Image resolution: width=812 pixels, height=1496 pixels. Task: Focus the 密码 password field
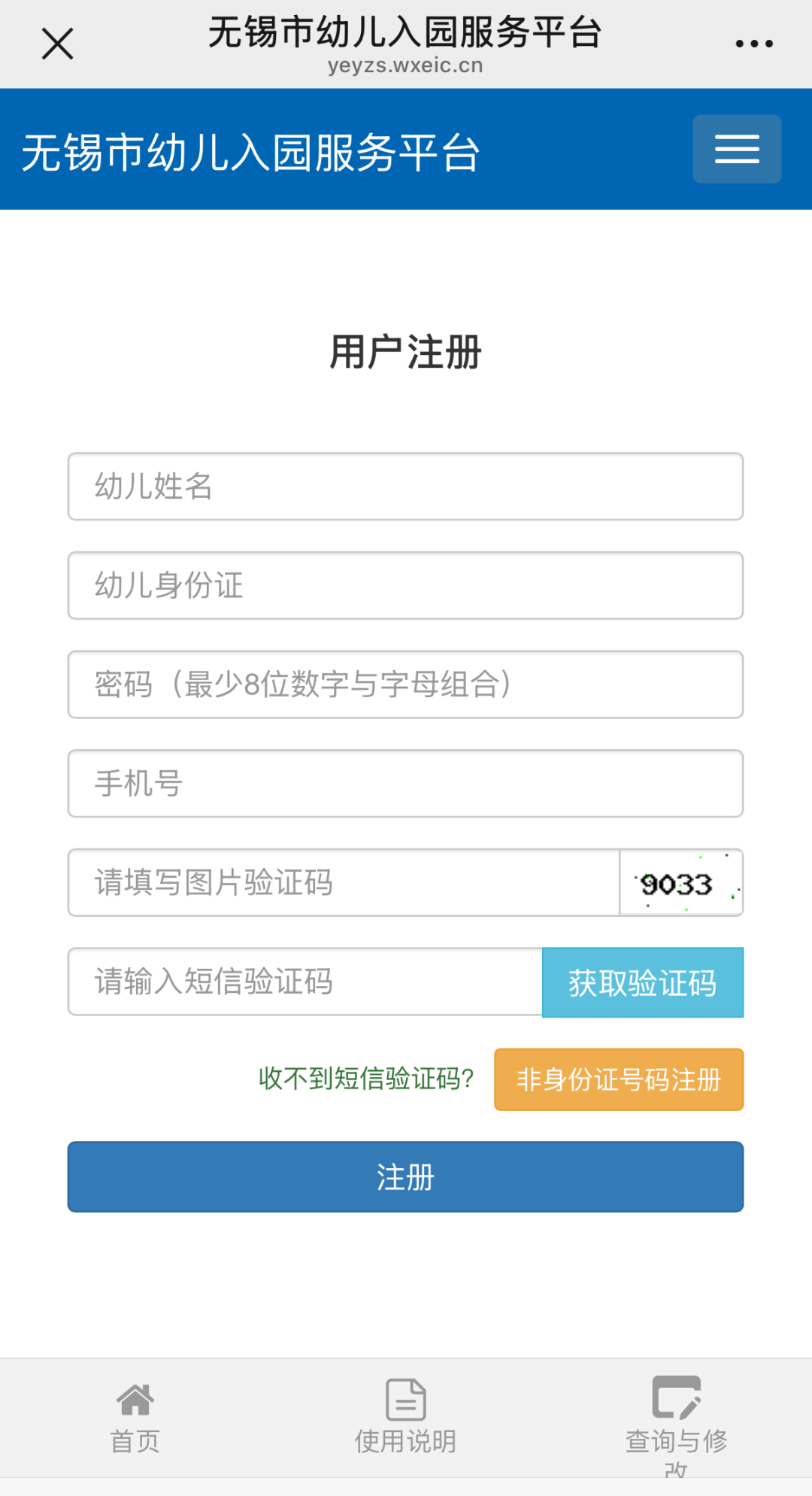click(405, 684)
